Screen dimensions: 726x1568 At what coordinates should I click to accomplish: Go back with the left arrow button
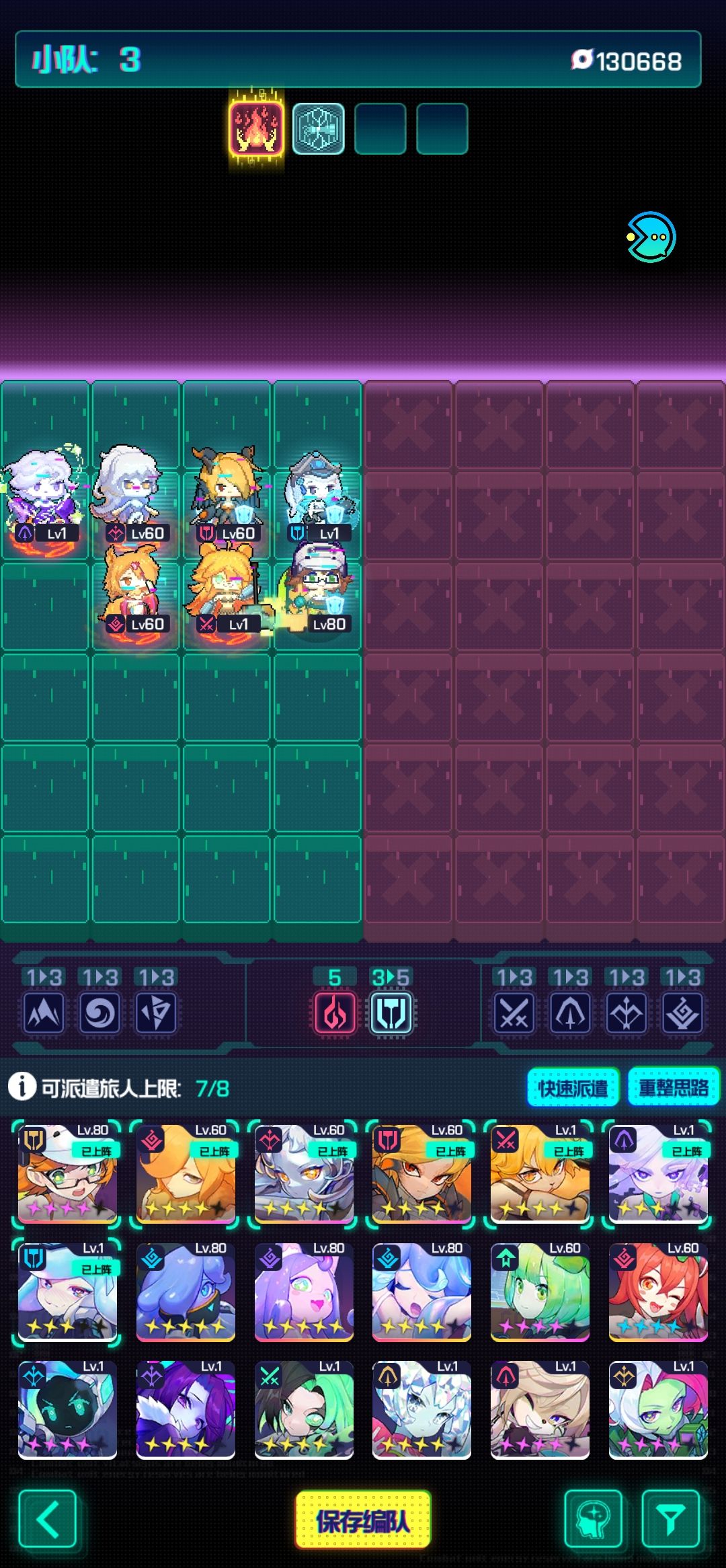point(47,1519)
